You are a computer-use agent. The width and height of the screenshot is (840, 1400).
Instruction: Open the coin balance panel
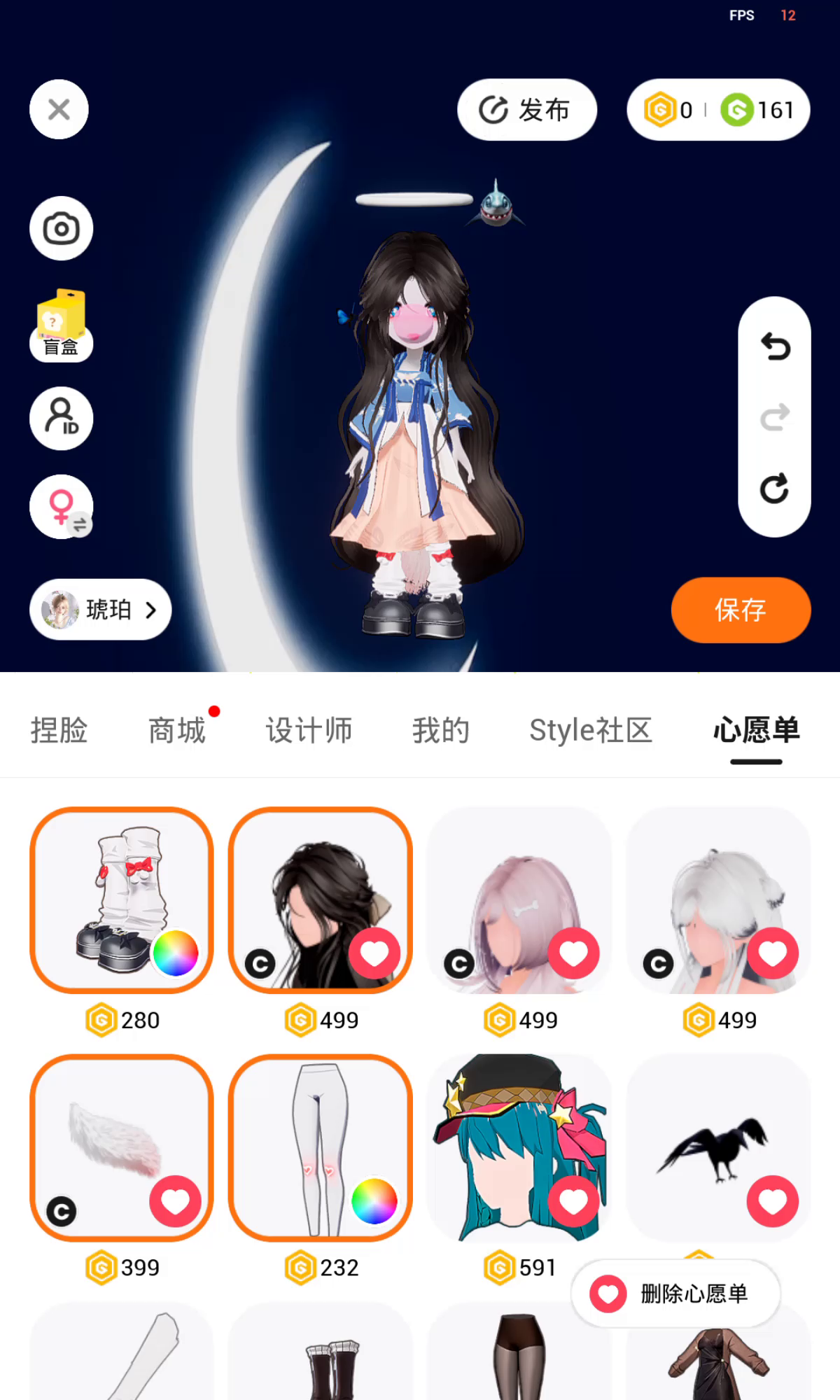coord(718,110)
